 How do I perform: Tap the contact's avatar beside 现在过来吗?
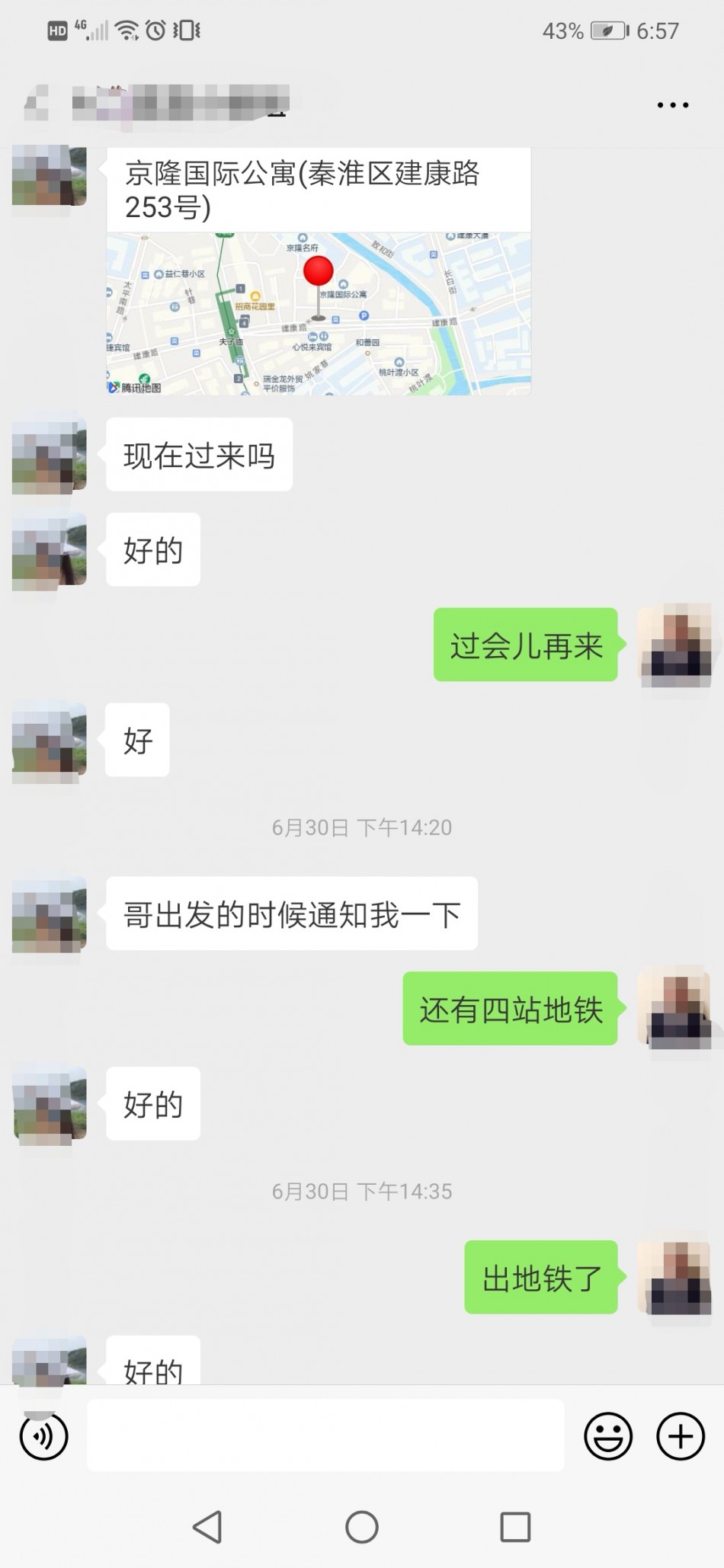49,456
